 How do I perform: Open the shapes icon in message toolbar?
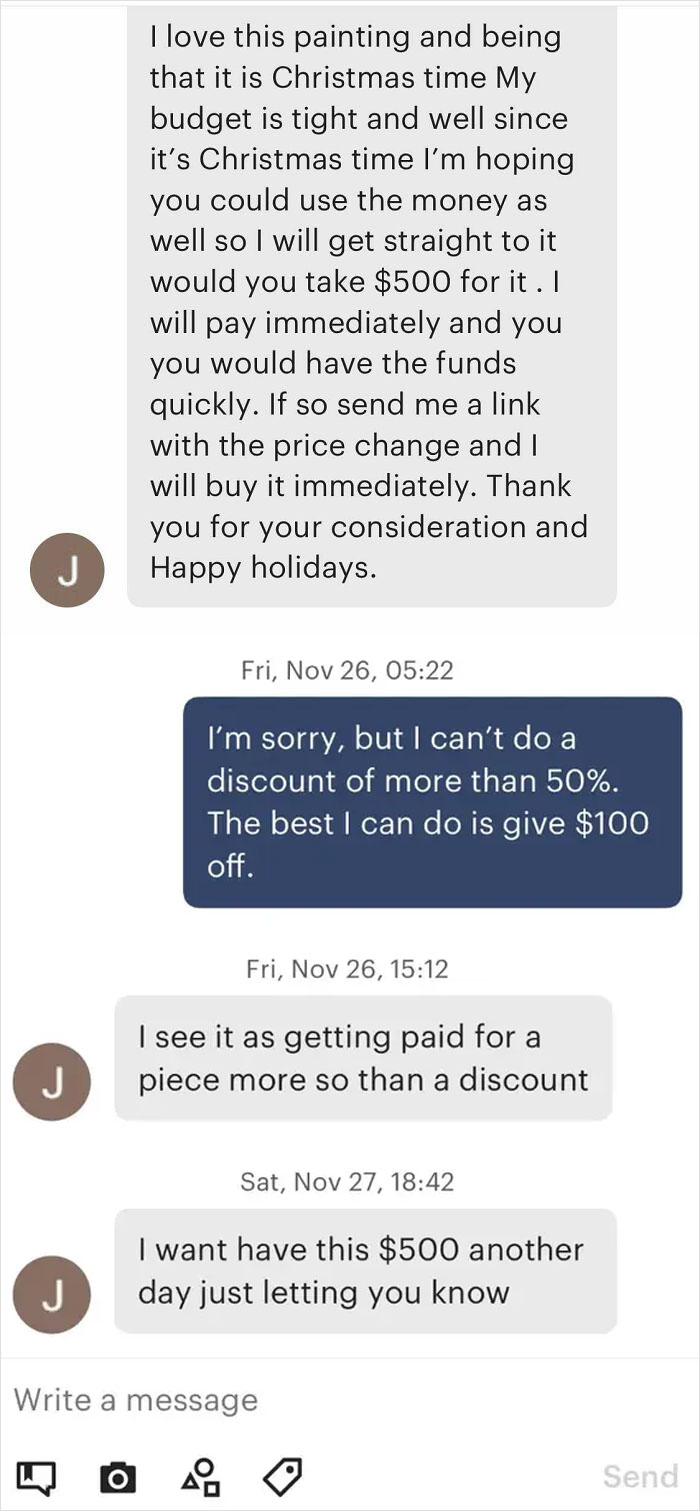[200, 1476]
